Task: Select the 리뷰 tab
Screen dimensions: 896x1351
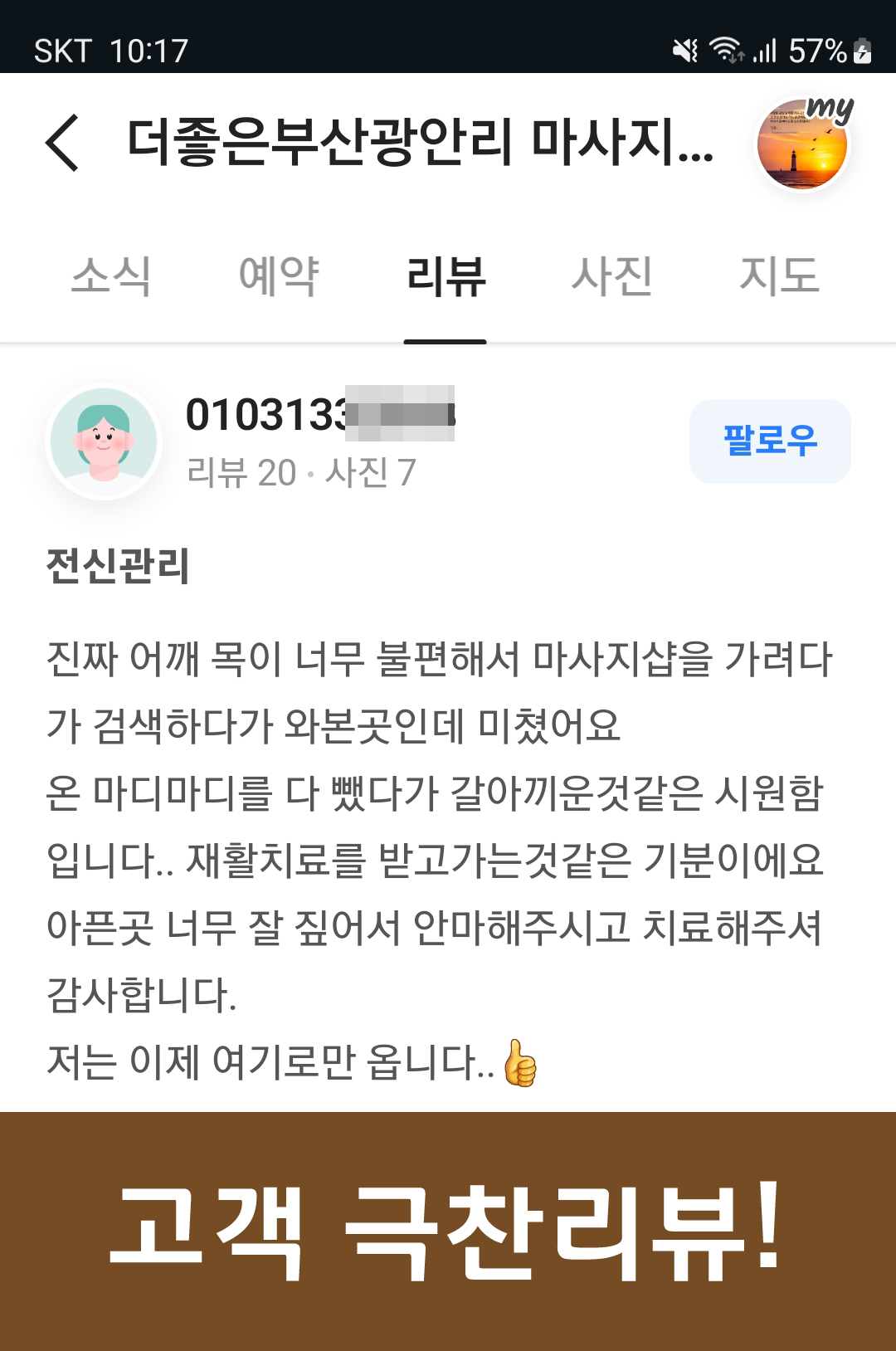Action: point(446,276)
